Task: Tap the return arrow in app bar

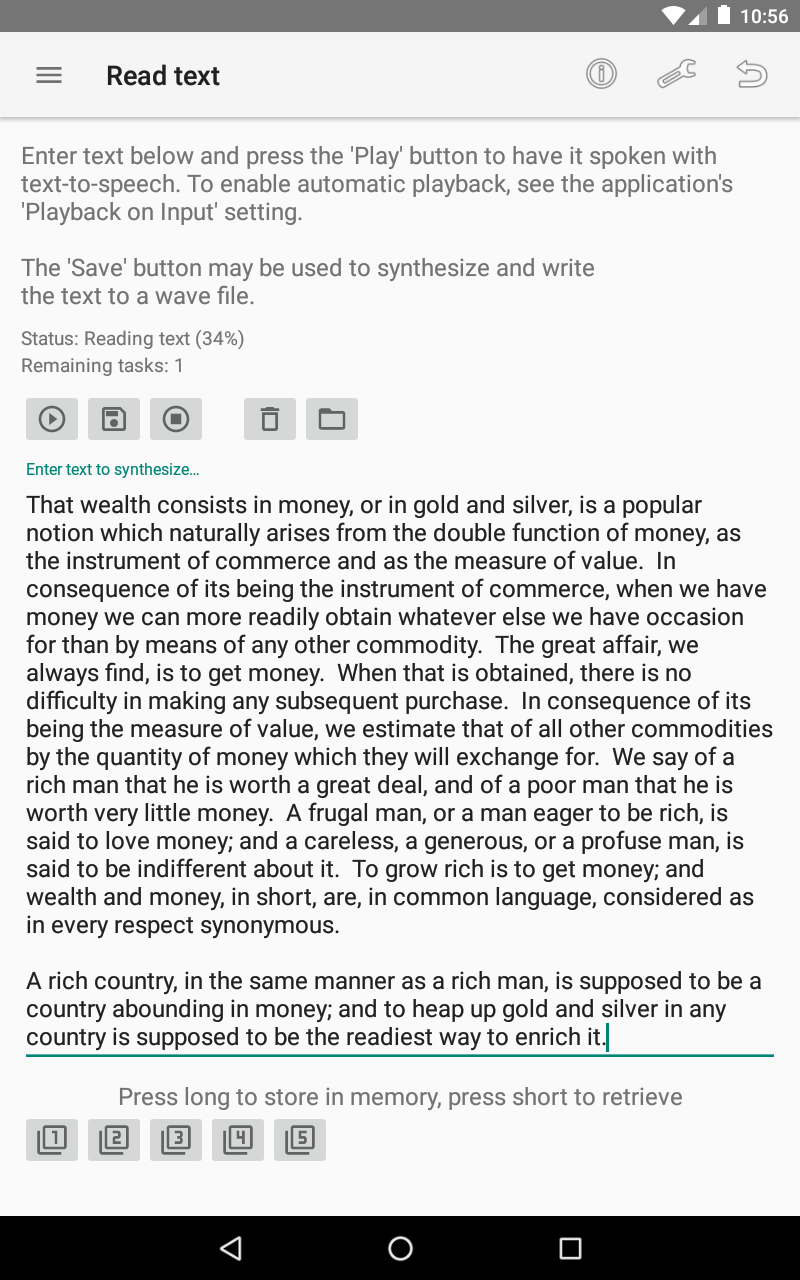Action: pos(751,74)
